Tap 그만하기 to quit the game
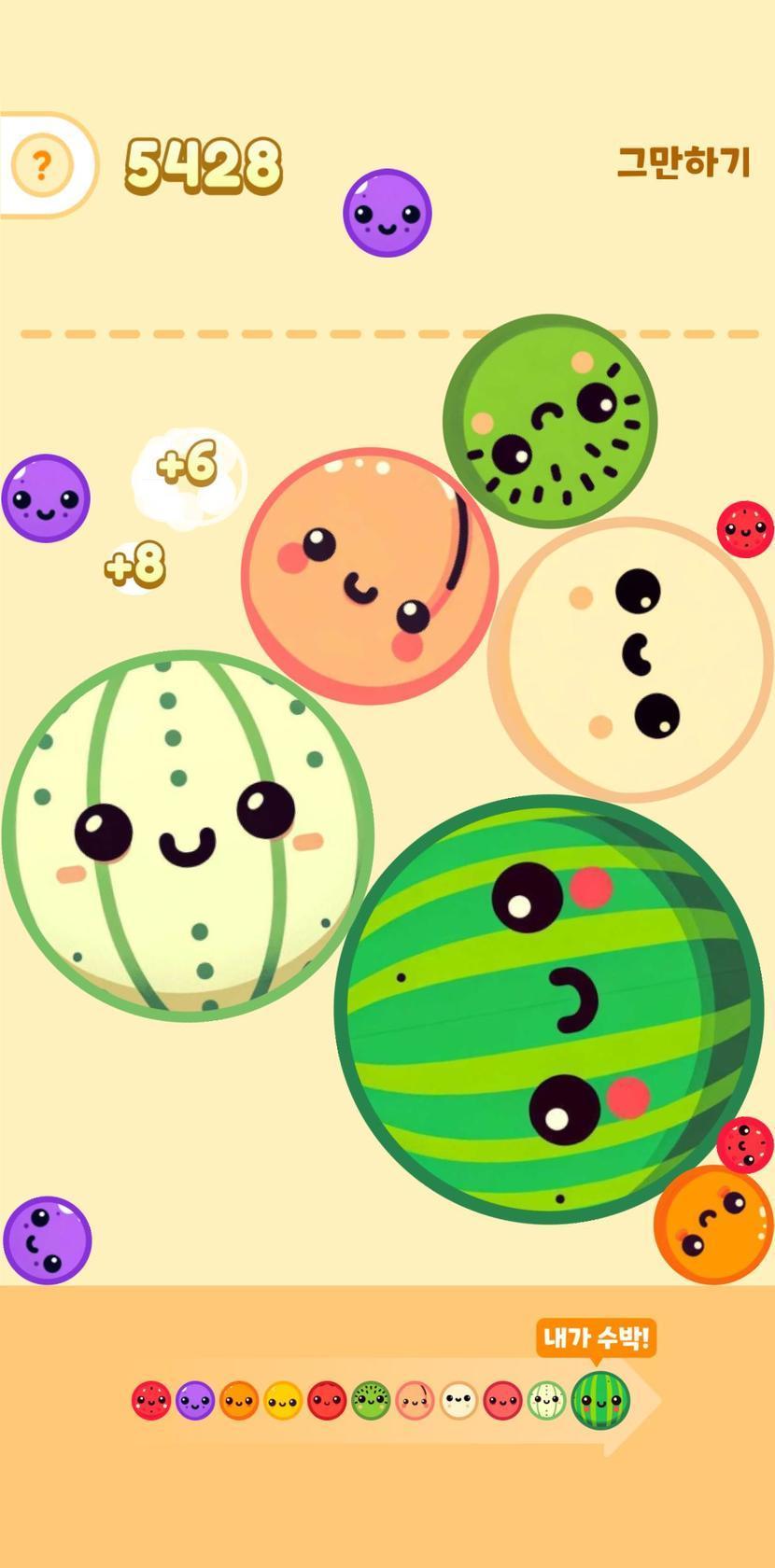 [683, 162]
